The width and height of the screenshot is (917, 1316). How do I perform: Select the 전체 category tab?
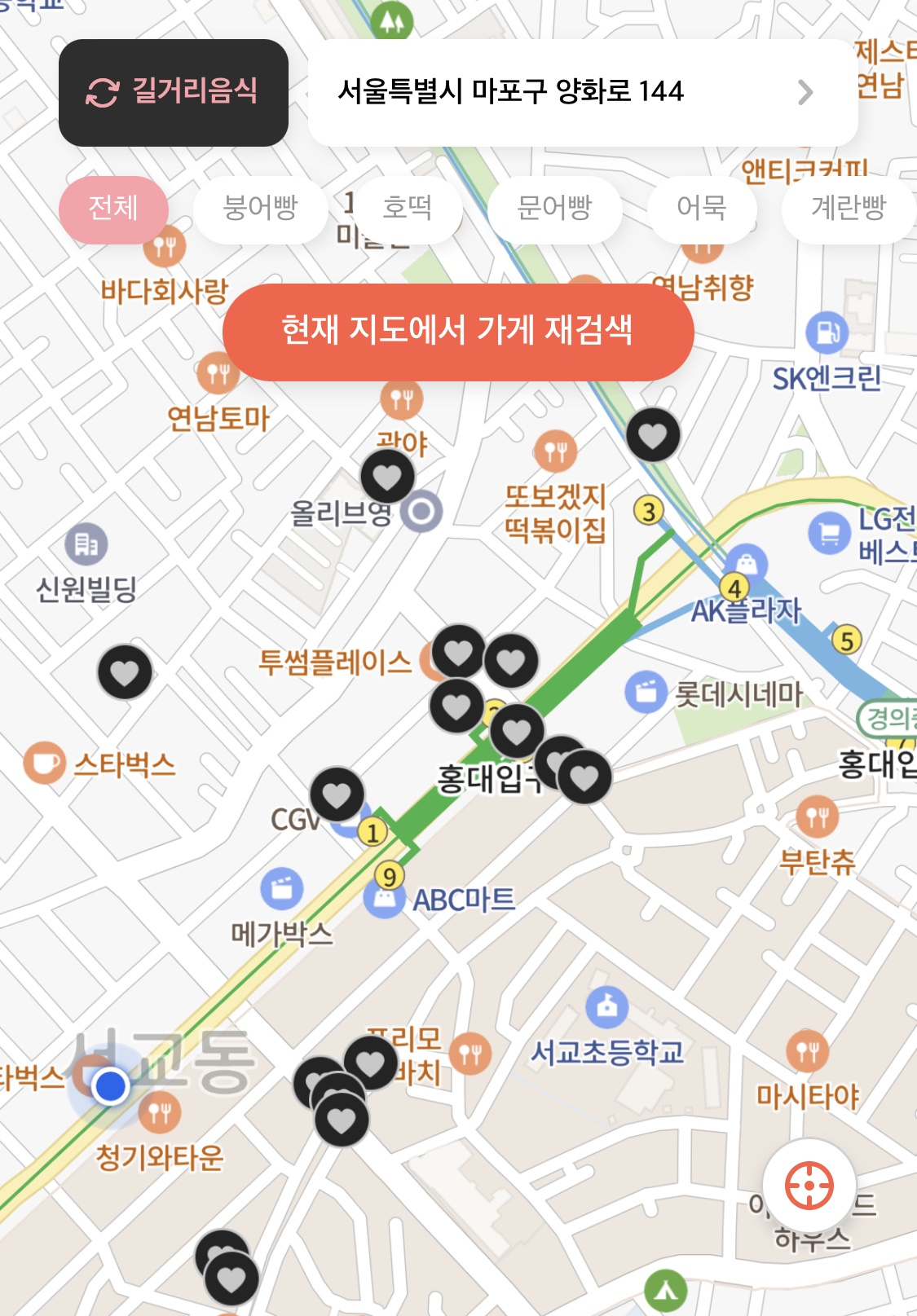coord(116,209)
